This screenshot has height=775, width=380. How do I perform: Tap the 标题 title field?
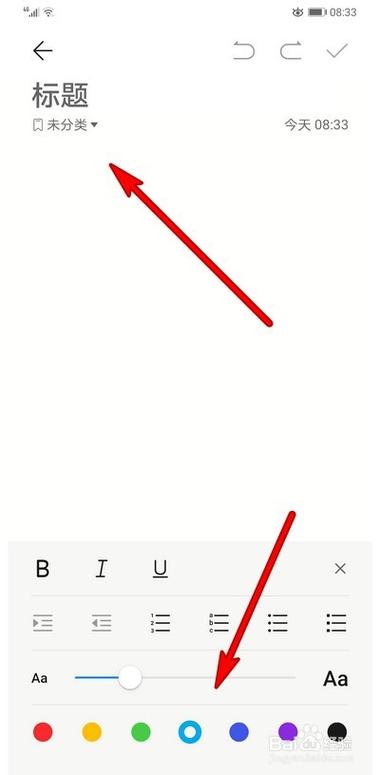60,95
